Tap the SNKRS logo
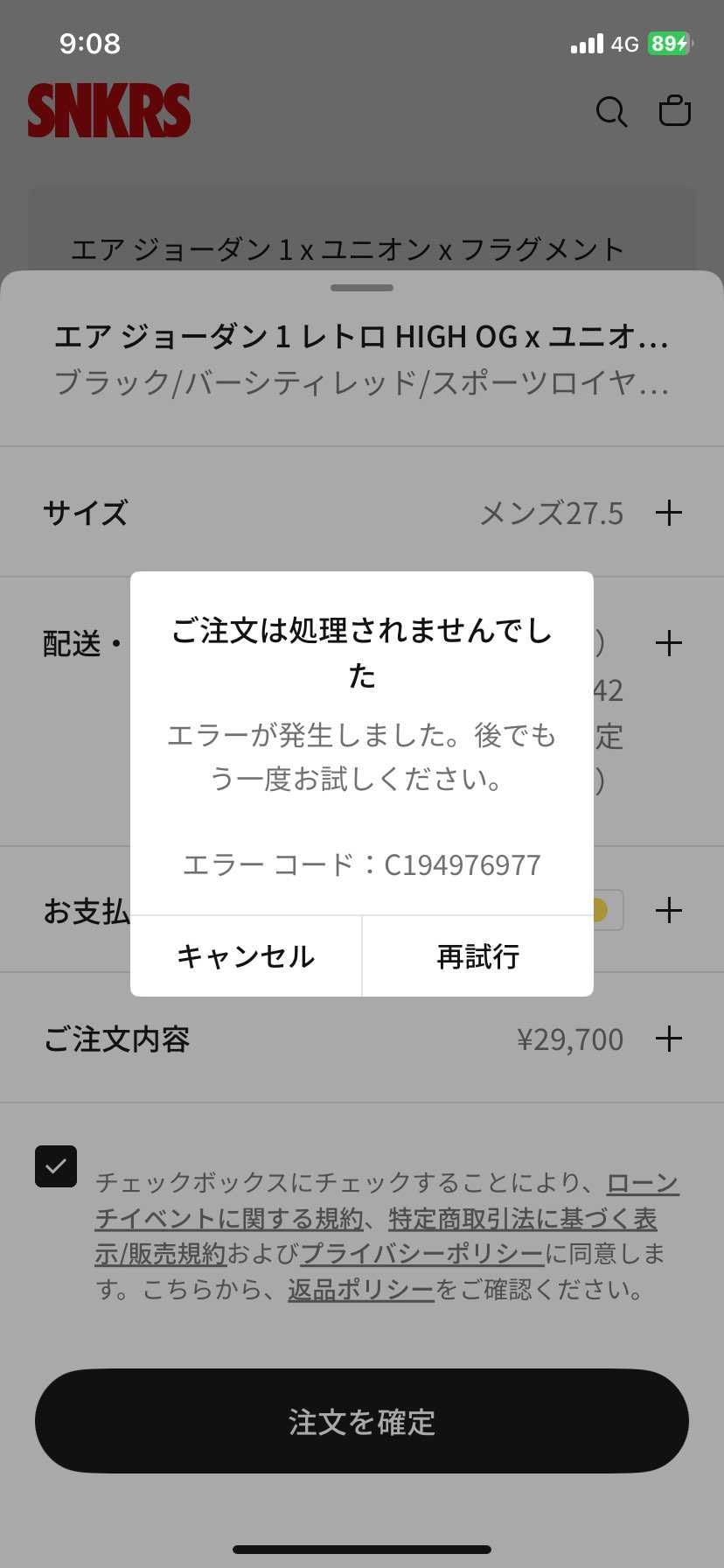 108,111
